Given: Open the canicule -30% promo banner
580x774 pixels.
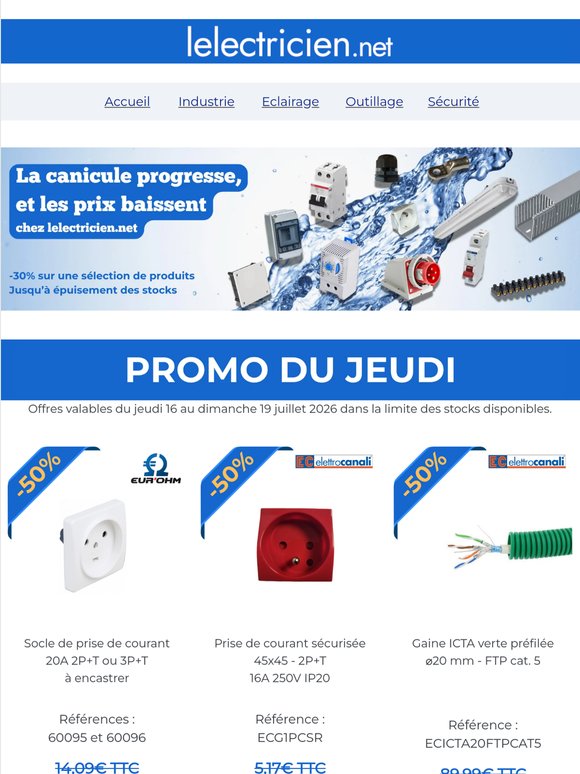Looking at the screenshot, I should coord(290,229).
